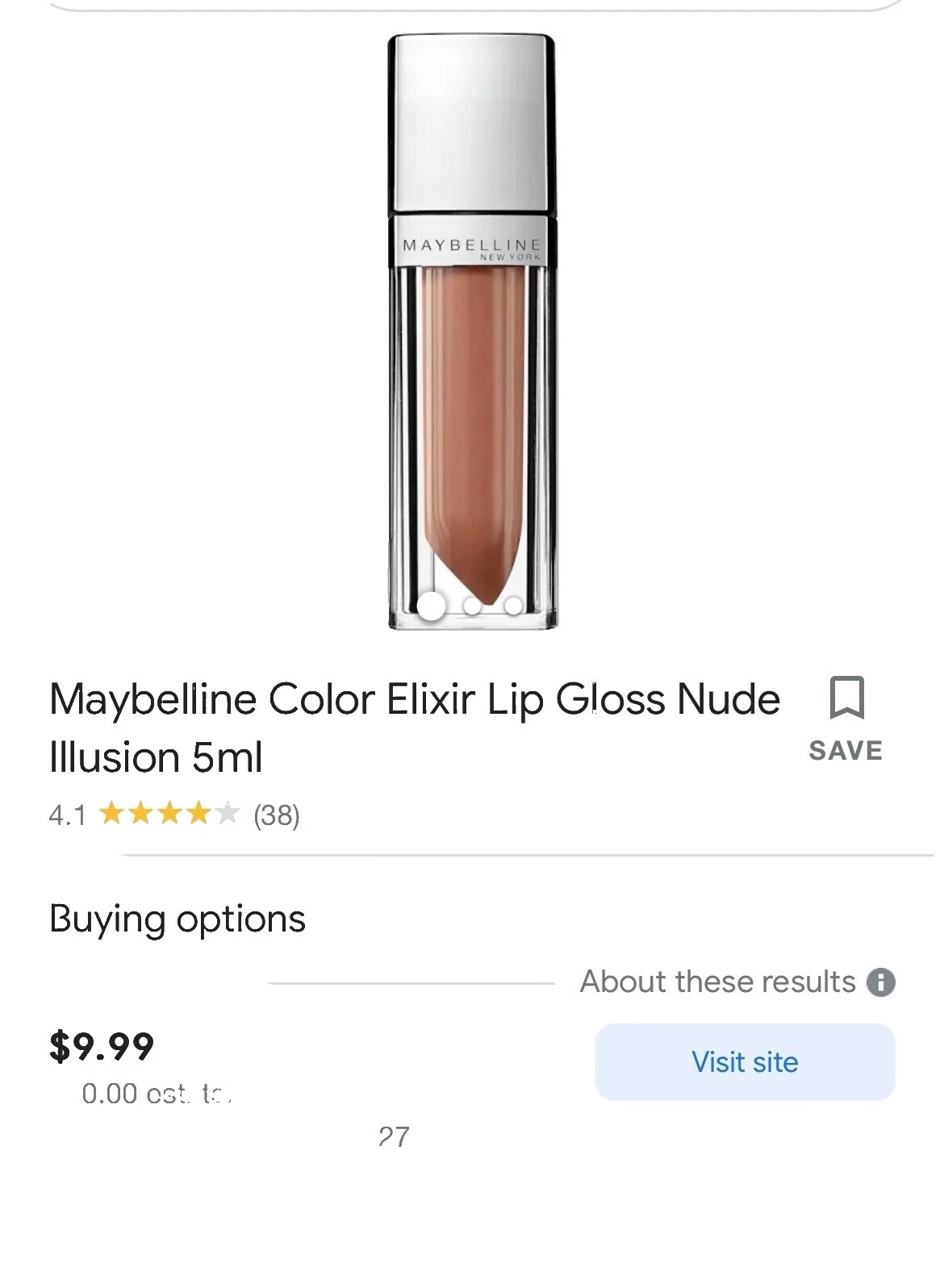Click the info icon next to About these results
This screenshot has width=944, height=1288.
point(882,981)
